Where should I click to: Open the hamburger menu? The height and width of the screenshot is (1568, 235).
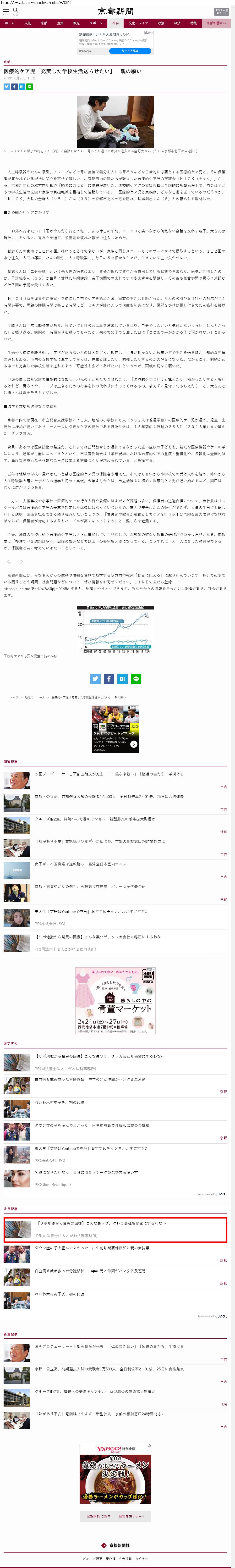click(7, 10)
